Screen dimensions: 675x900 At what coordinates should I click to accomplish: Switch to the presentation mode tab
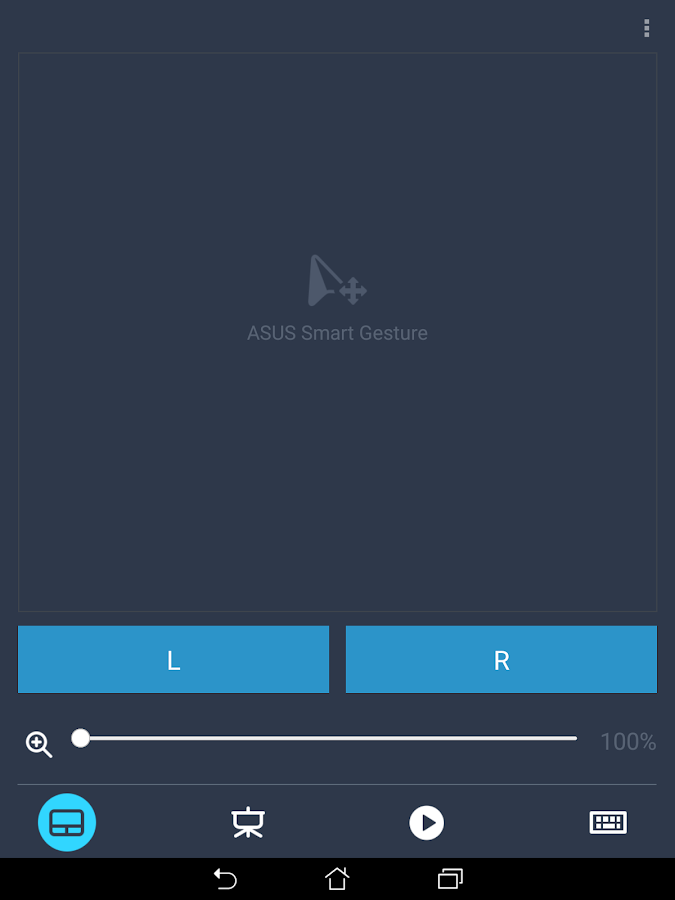(x=247, y=822)
